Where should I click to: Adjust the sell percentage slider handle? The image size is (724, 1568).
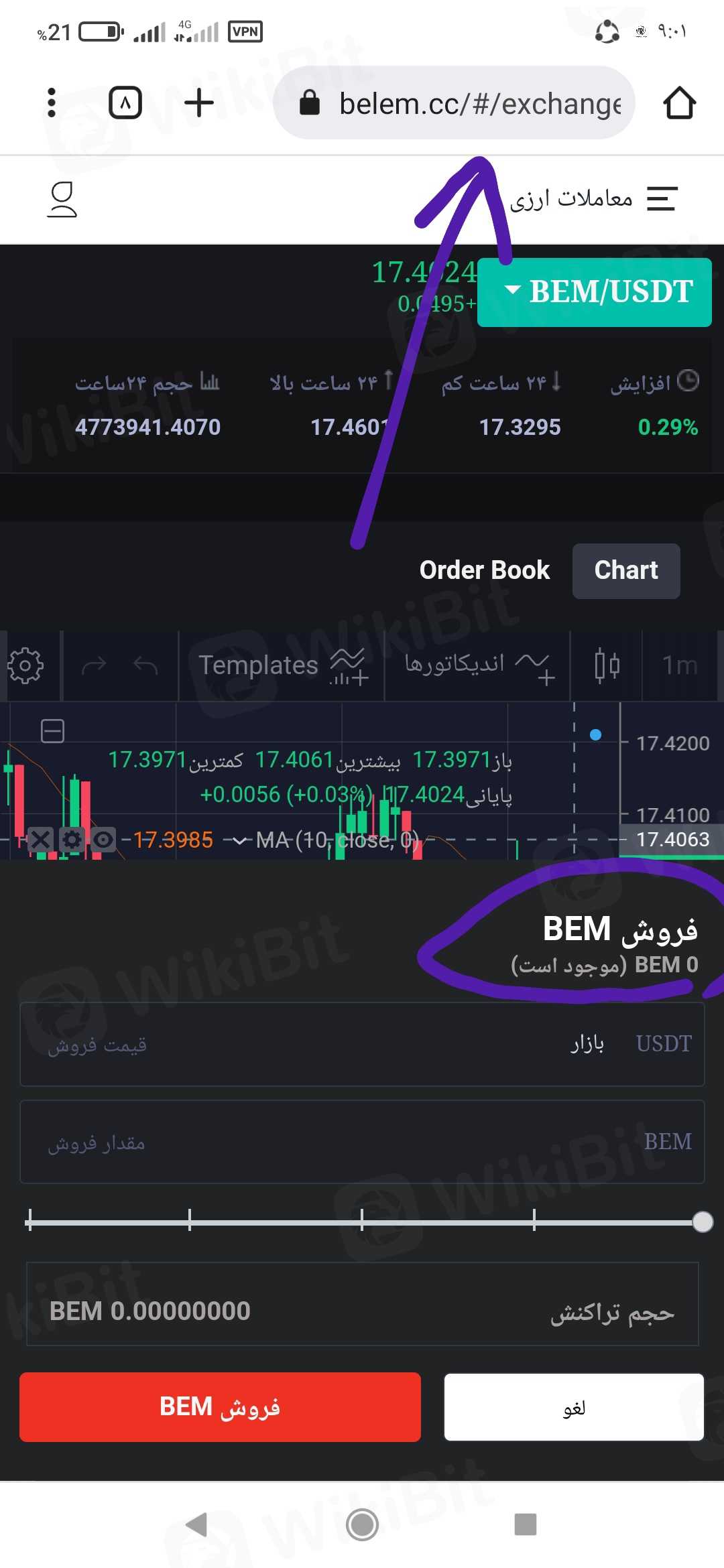pyautogui.click(x=702, y=1222)
